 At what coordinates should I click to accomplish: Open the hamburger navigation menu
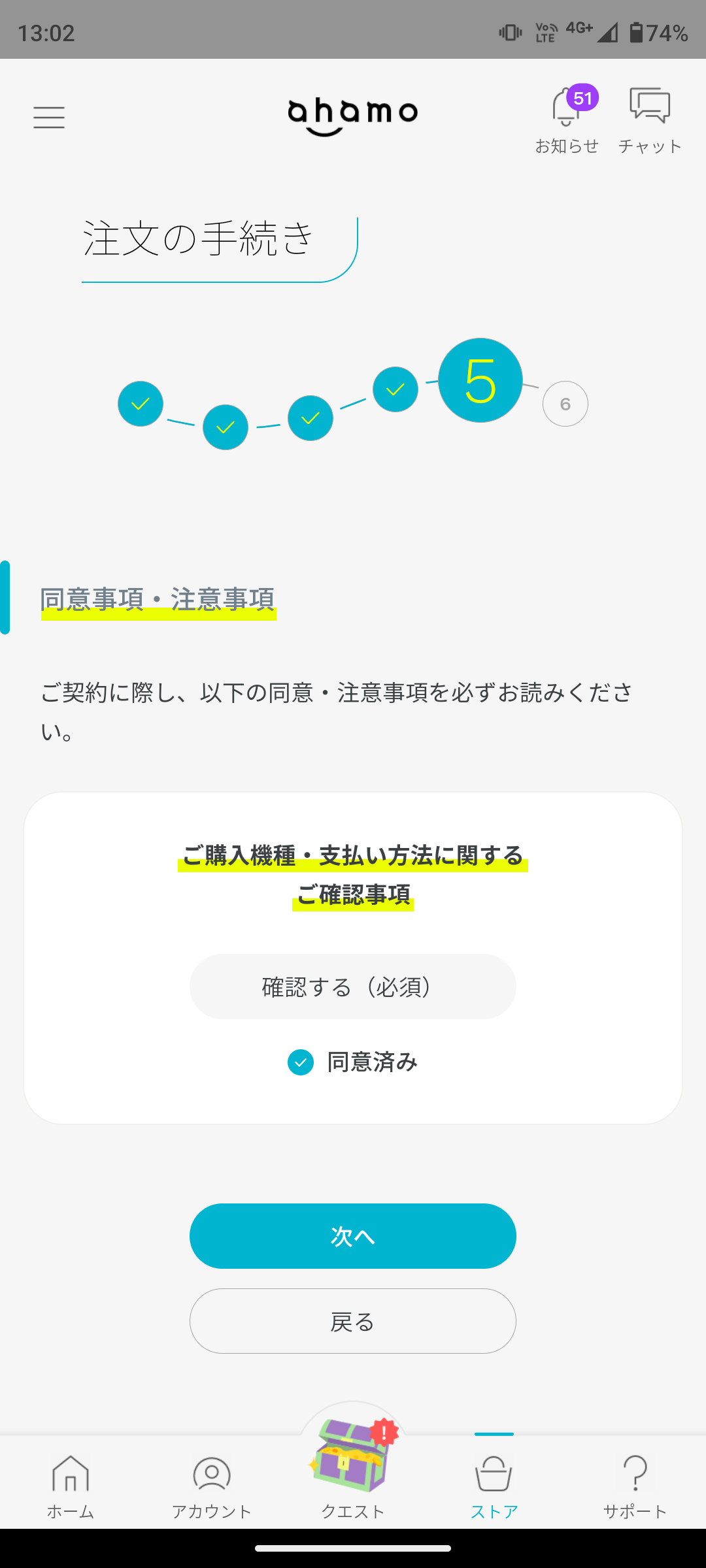(x=49, y=116)
